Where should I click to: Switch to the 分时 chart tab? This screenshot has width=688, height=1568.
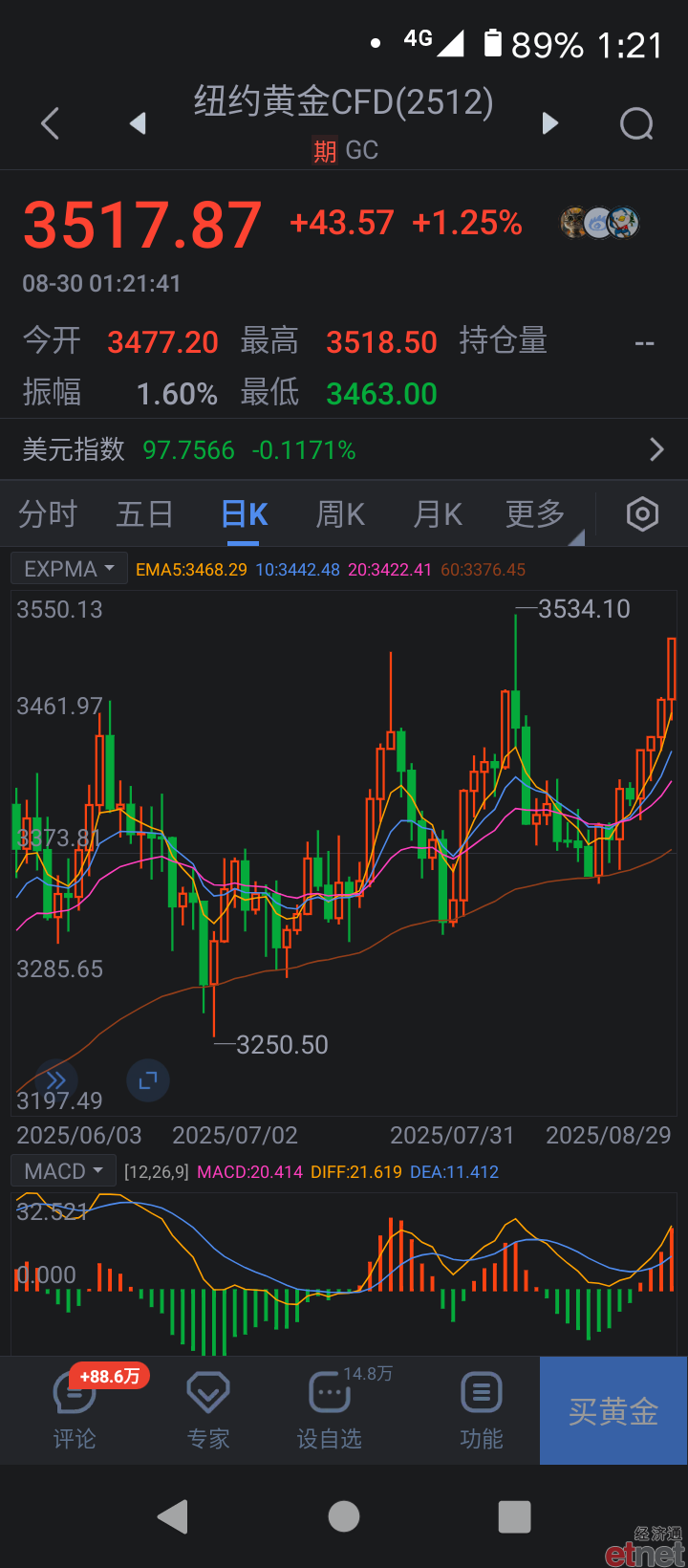(48, 514)
